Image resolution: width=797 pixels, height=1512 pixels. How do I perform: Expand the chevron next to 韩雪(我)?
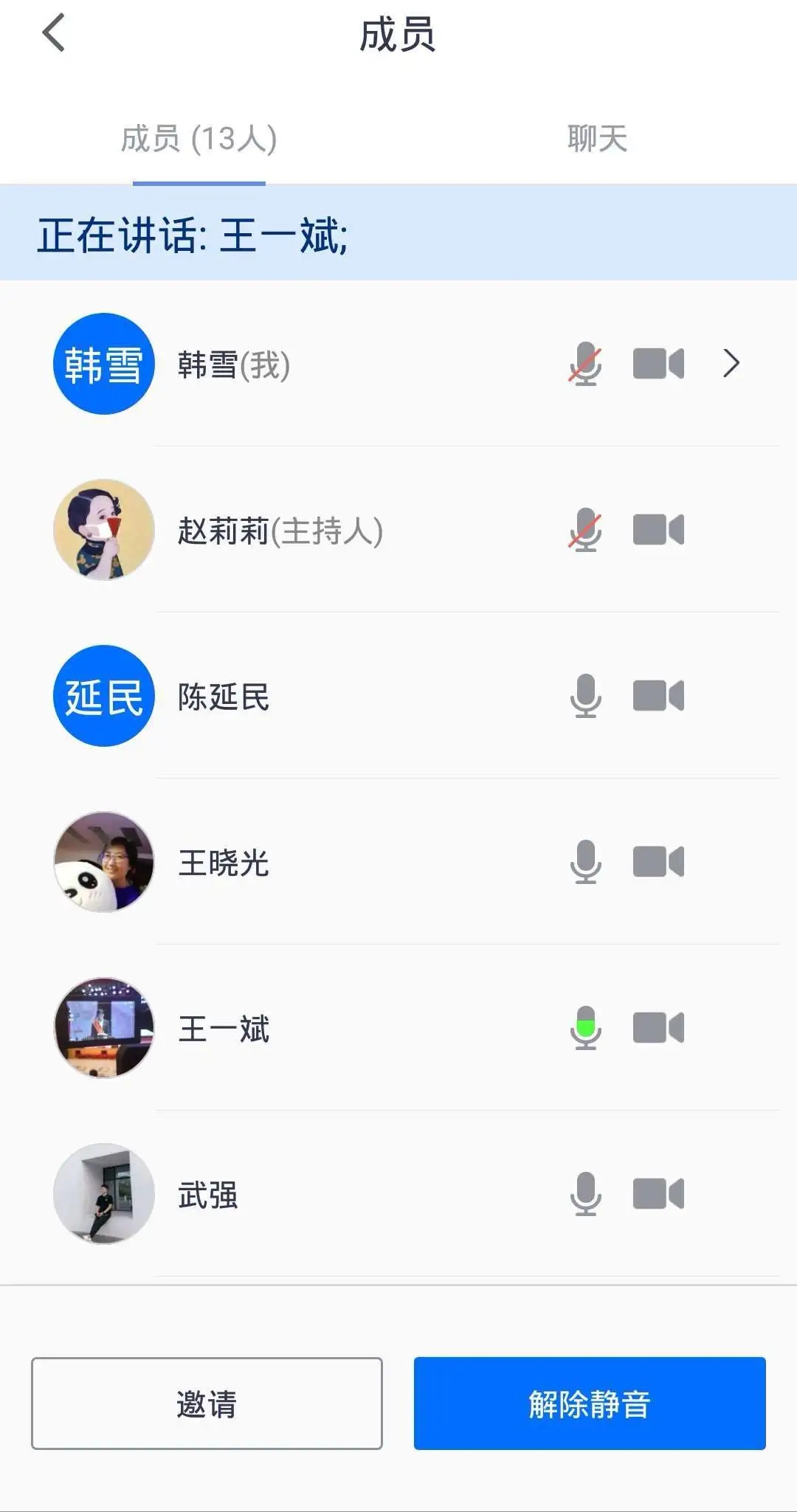click(x=731, y=363)
